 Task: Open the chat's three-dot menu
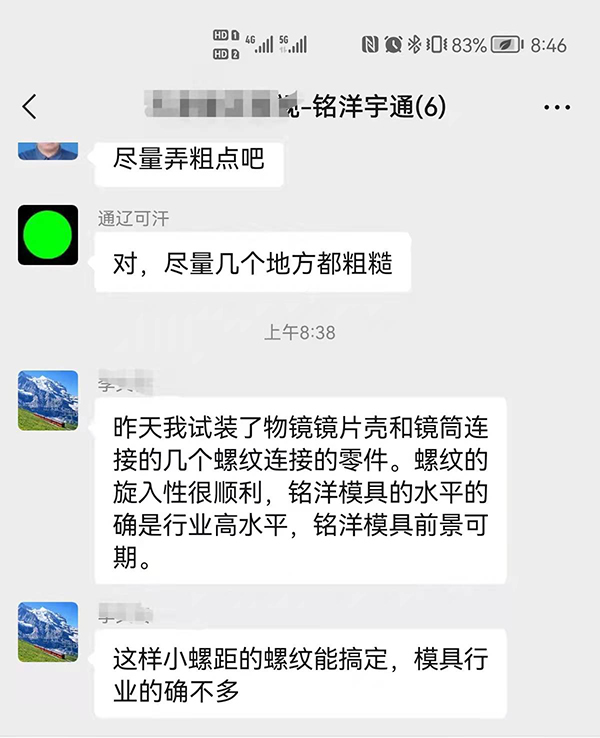coord(557,106)
